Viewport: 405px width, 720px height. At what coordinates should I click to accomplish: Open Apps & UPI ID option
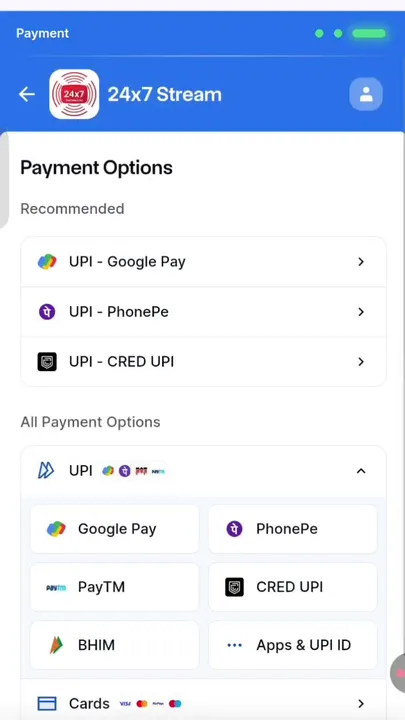(x=292, y=645)
